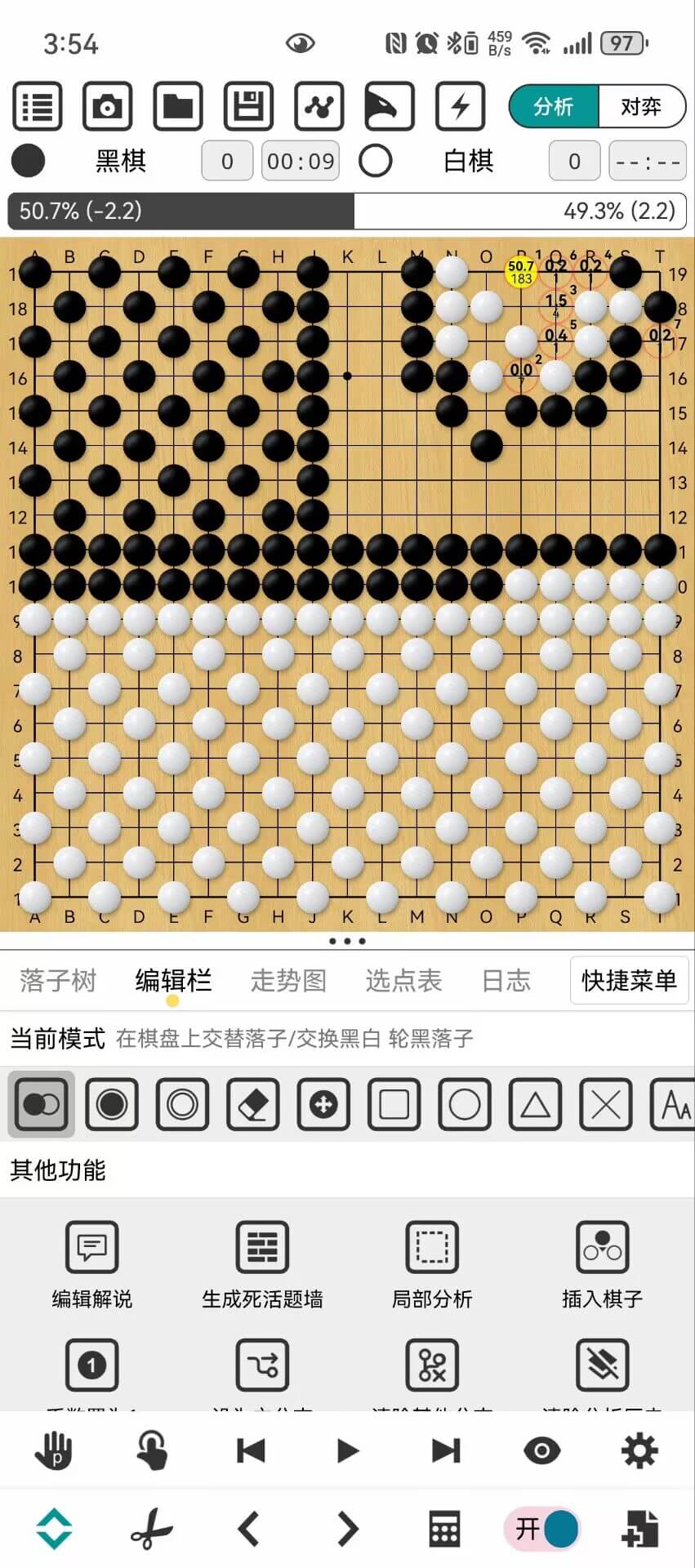Save the current game record
The width and height of the screenshot is (695, 1568).
(x=248, y=106)
